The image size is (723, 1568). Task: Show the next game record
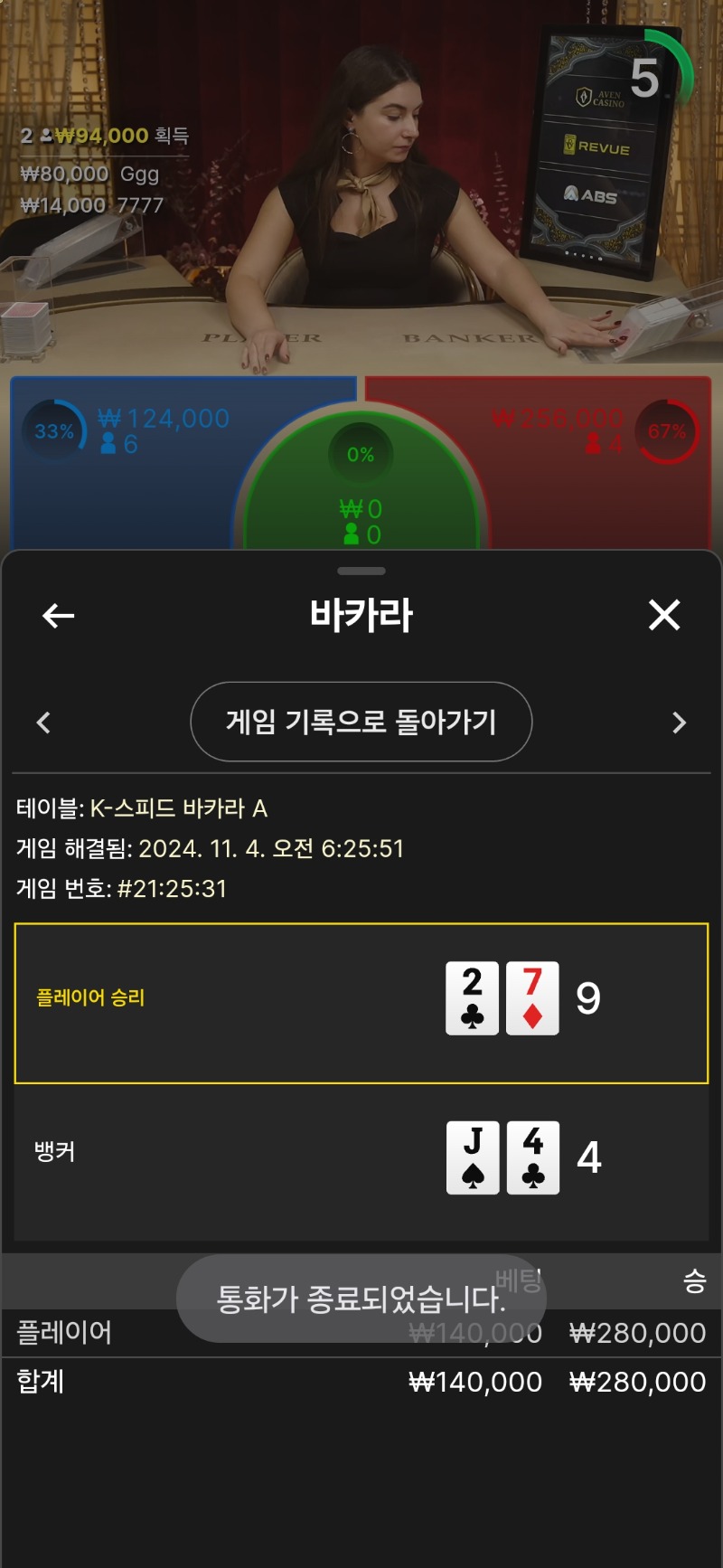pyautogui.click(x=680, y=723)
